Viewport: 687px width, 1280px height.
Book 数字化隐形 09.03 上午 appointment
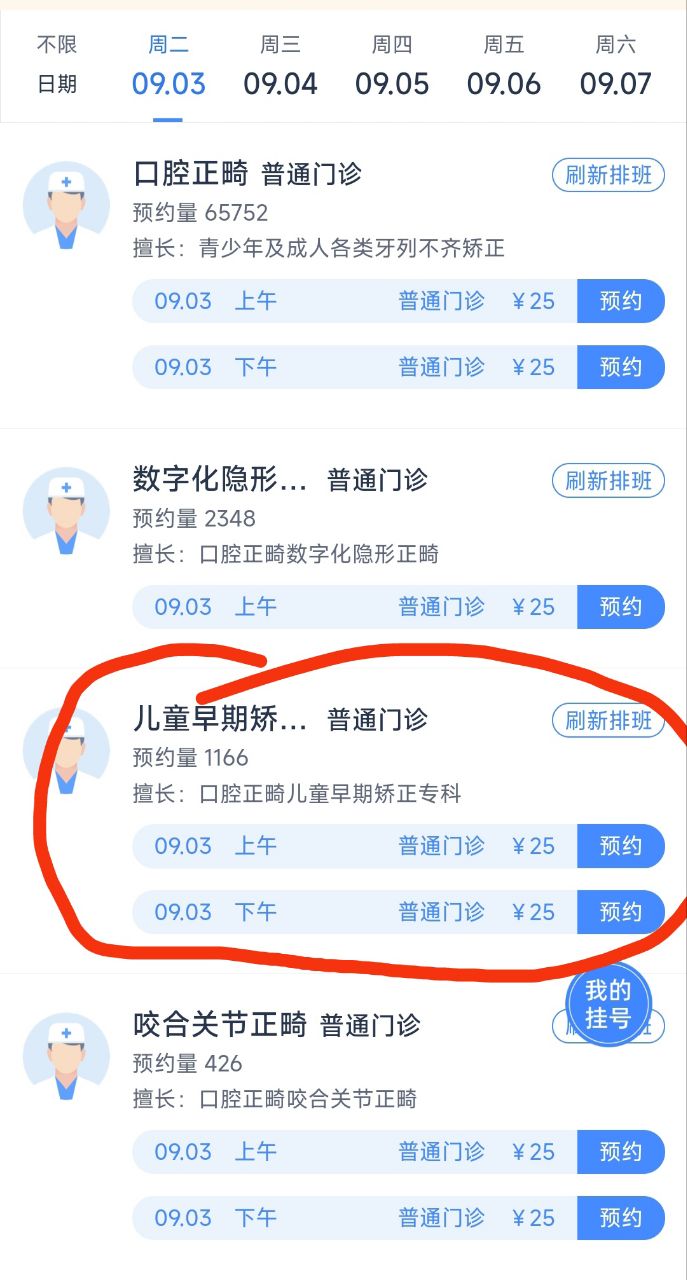[x=620, y=606]
